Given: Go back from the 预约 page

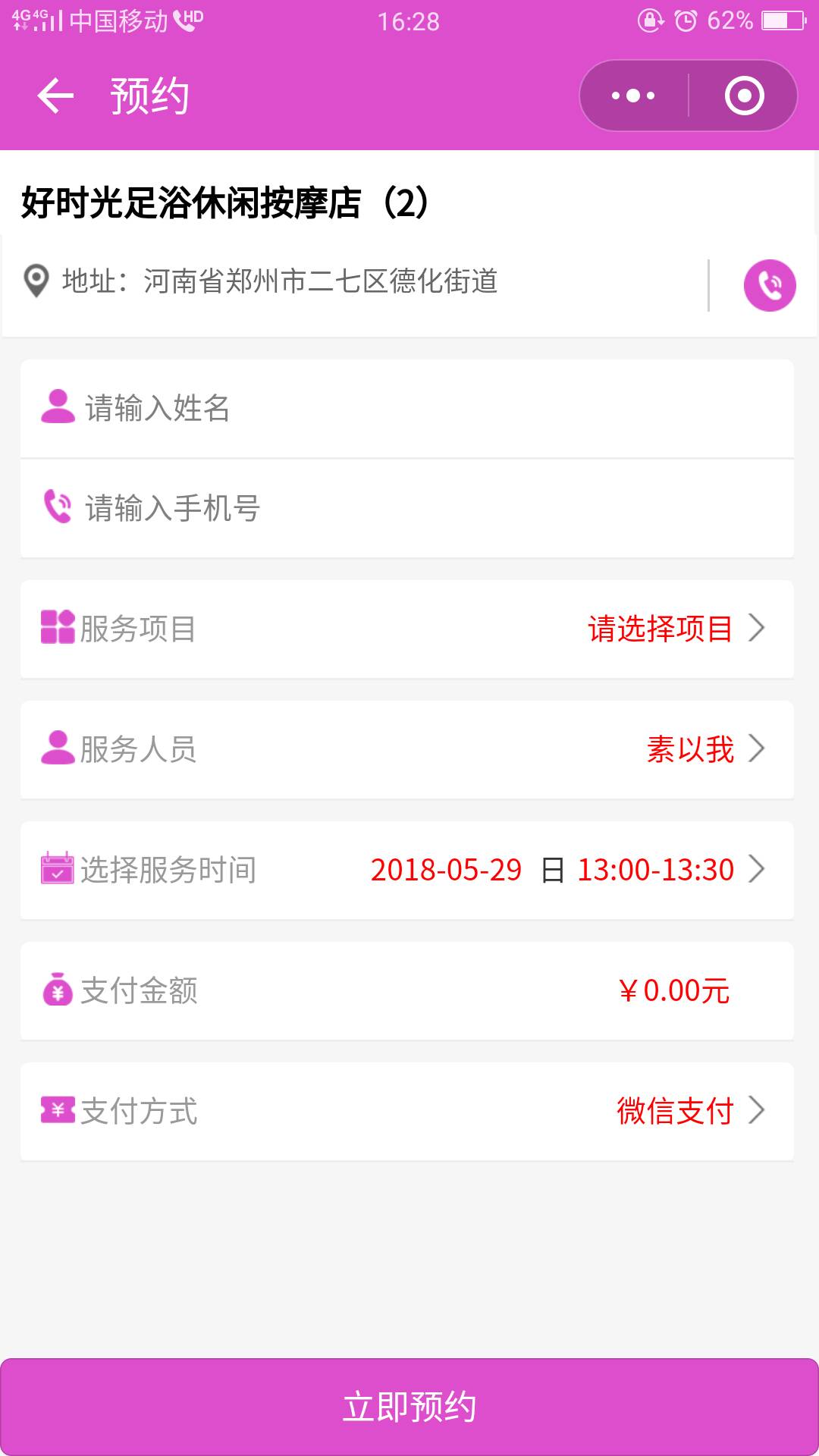Looking at the screenshot, I should coord(55,96).
